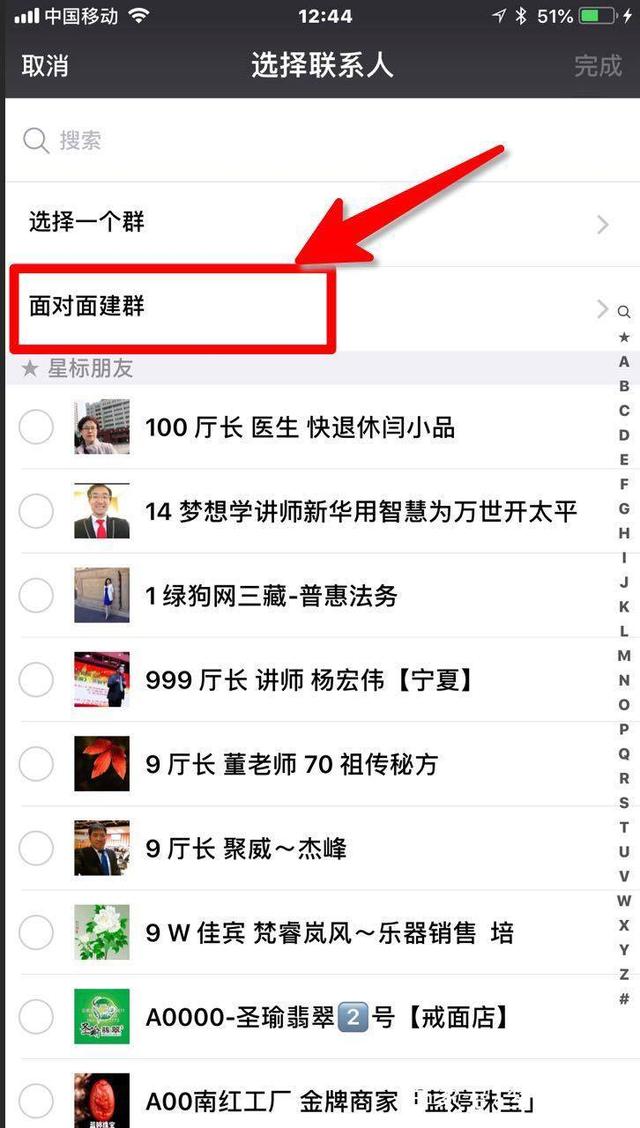Jump to letter Z in the index
This screenshot has height=1128, width=640.
(624, 974)
